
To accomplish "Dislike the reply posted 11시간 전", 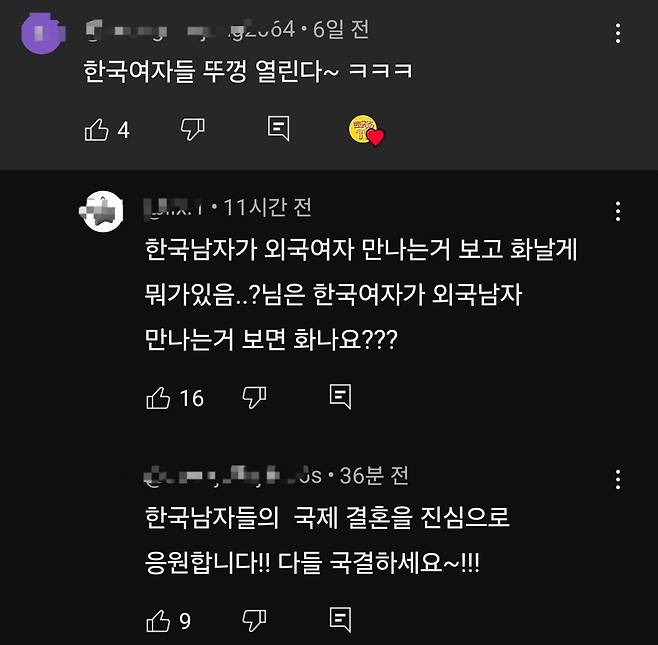I will tap(254, 398).
